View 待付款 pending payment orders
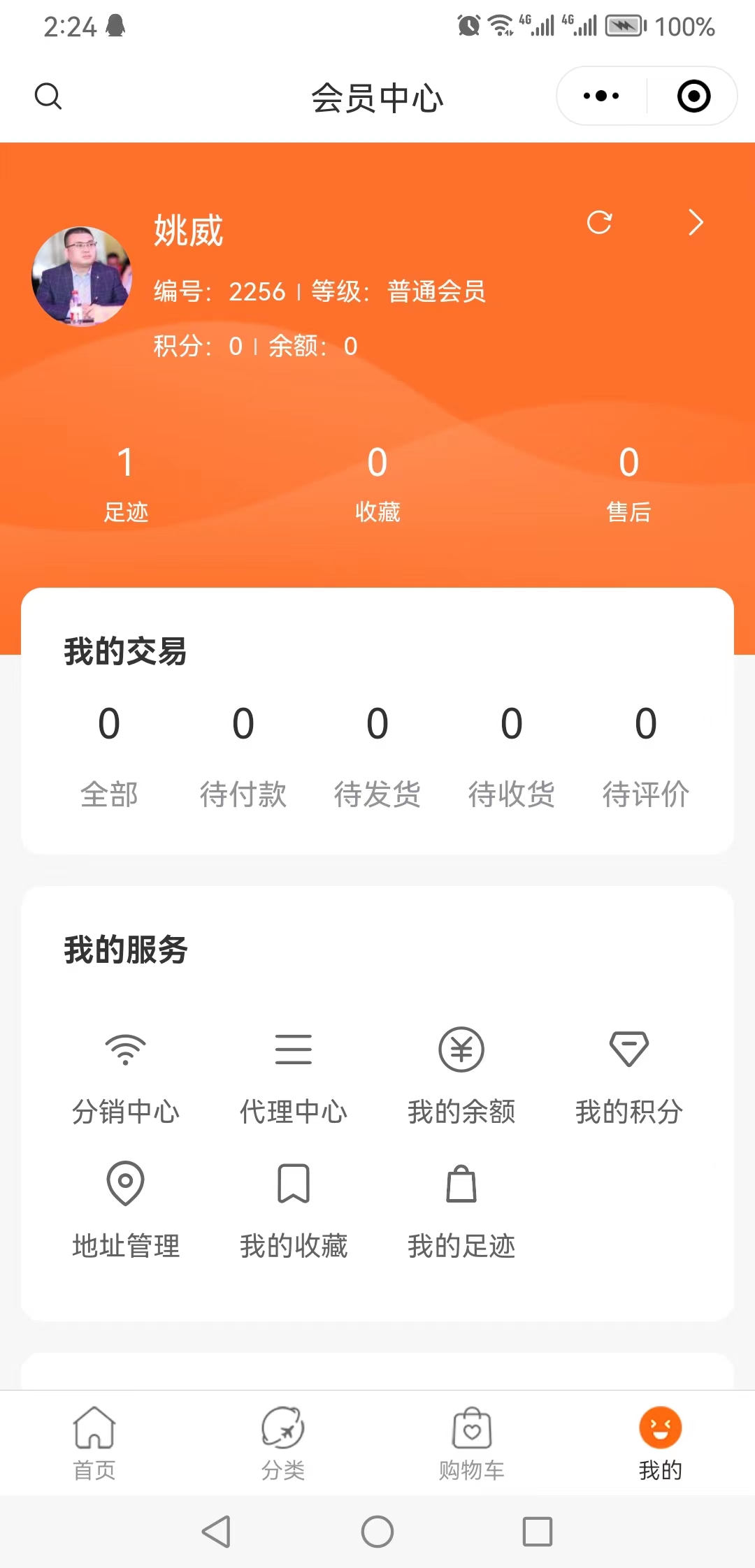755x1568 pixels. point(243,756)
